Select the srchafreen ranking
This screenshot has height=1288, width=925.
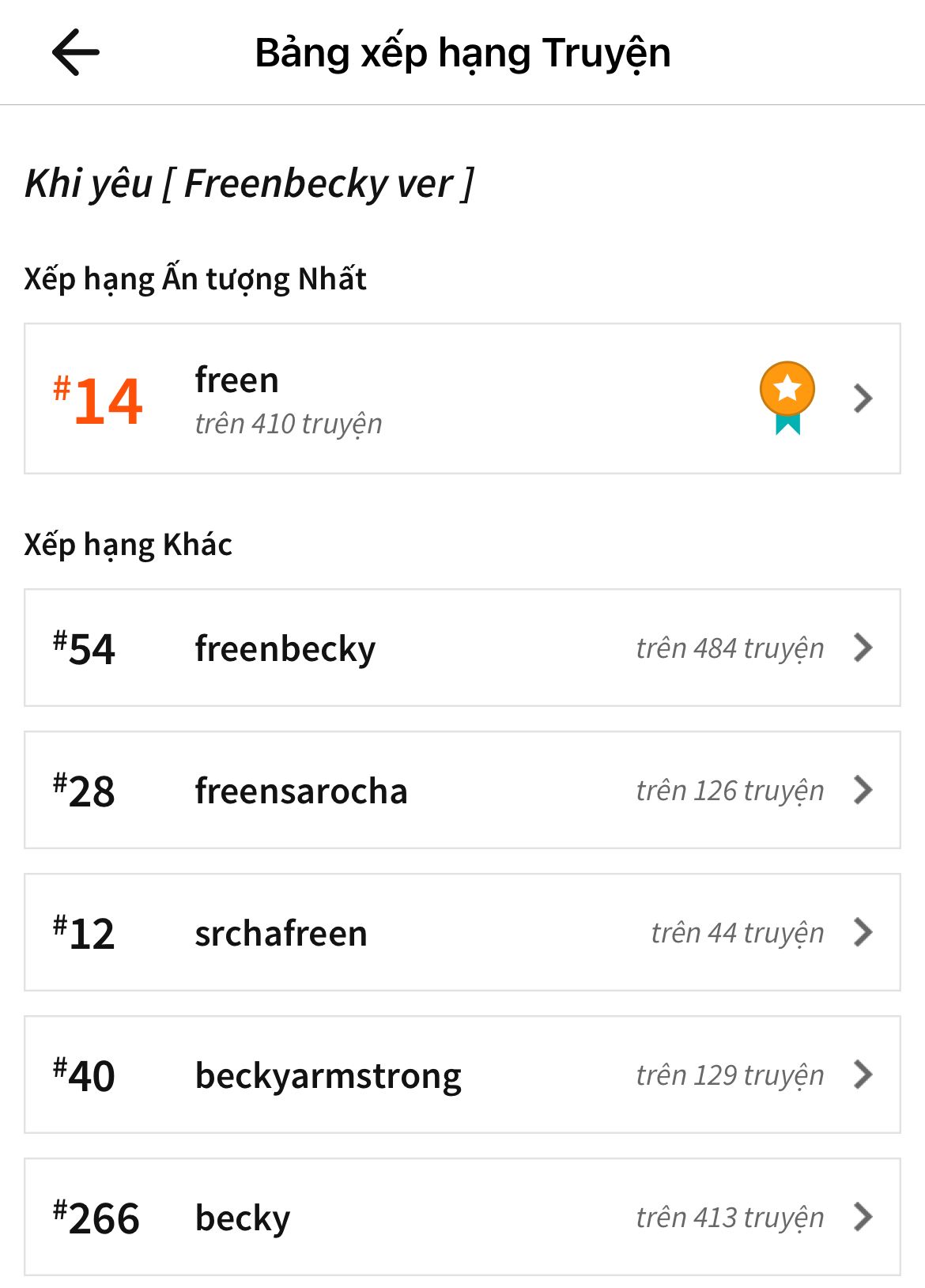pos(462,932)
